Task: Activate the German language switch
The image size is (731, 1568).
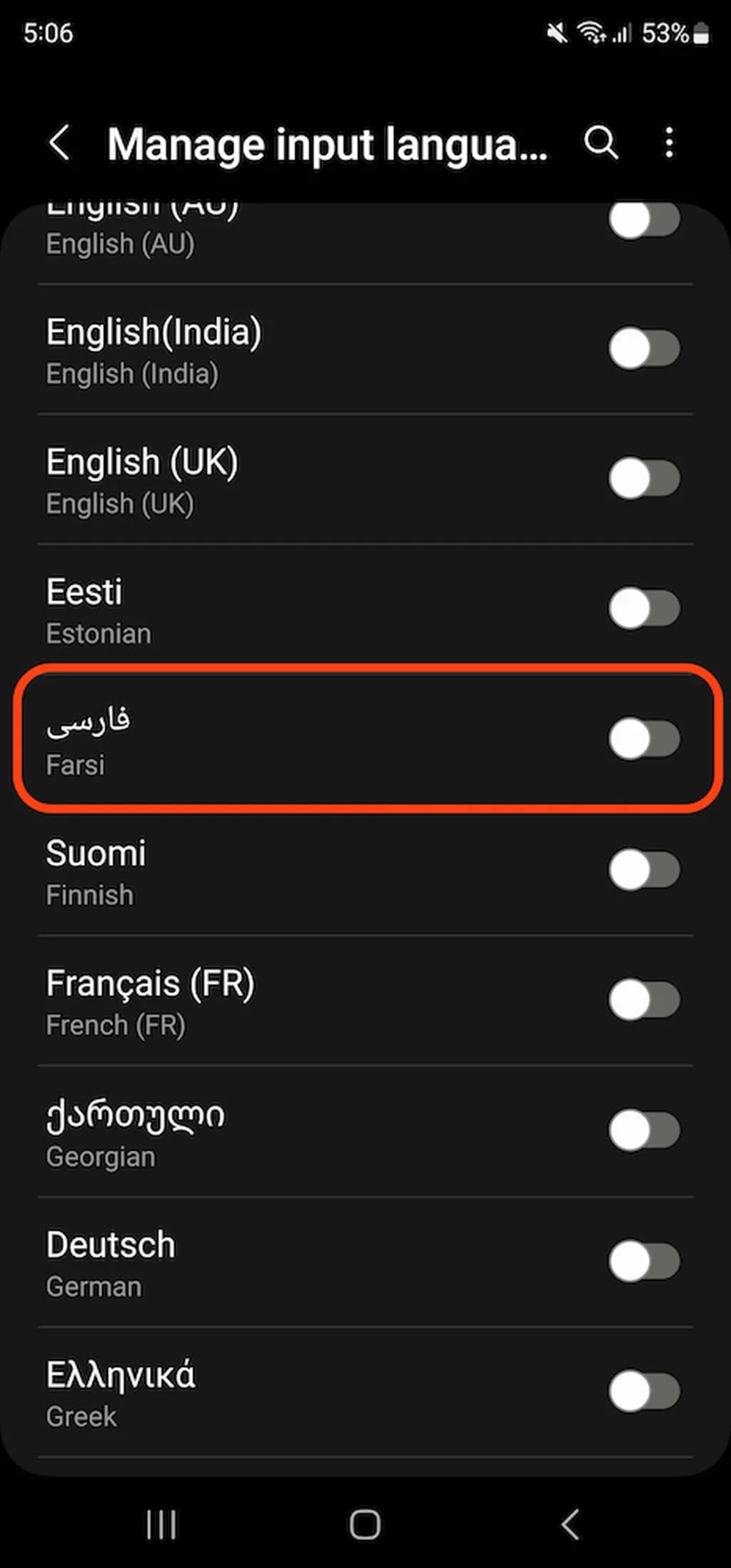Action: click(644, 1261)
